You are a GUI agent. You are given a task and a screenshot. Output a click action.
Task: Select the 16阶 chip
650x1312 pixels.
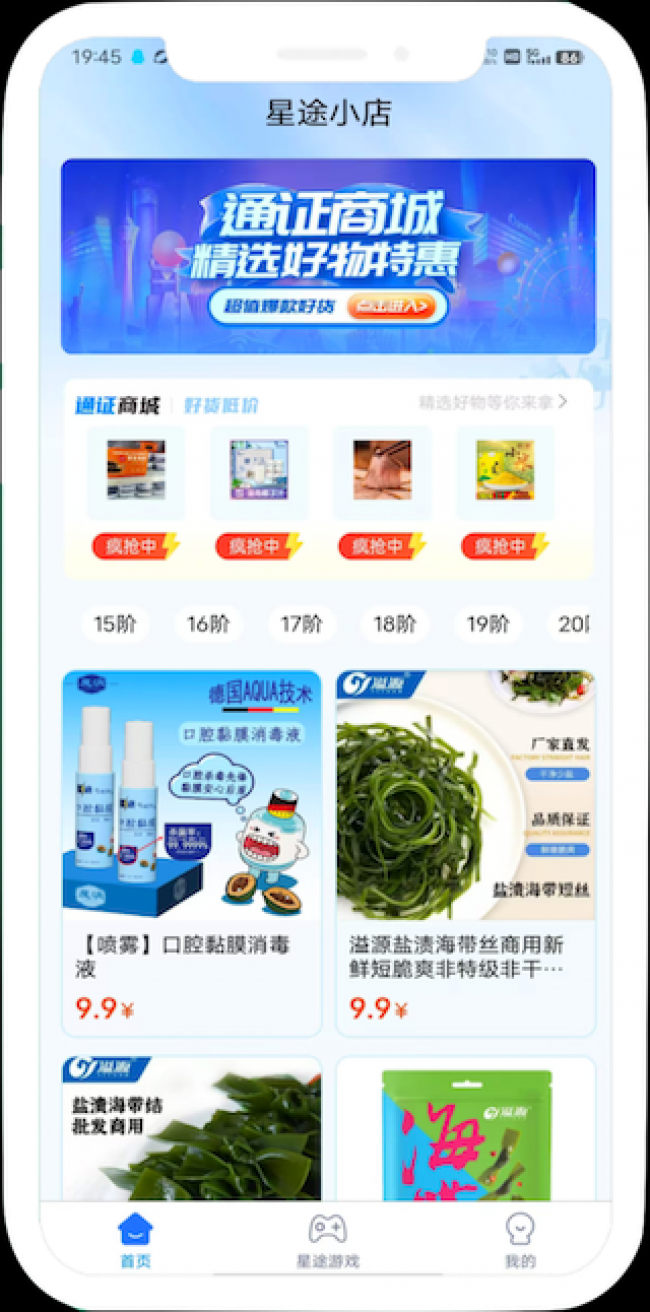208,624
